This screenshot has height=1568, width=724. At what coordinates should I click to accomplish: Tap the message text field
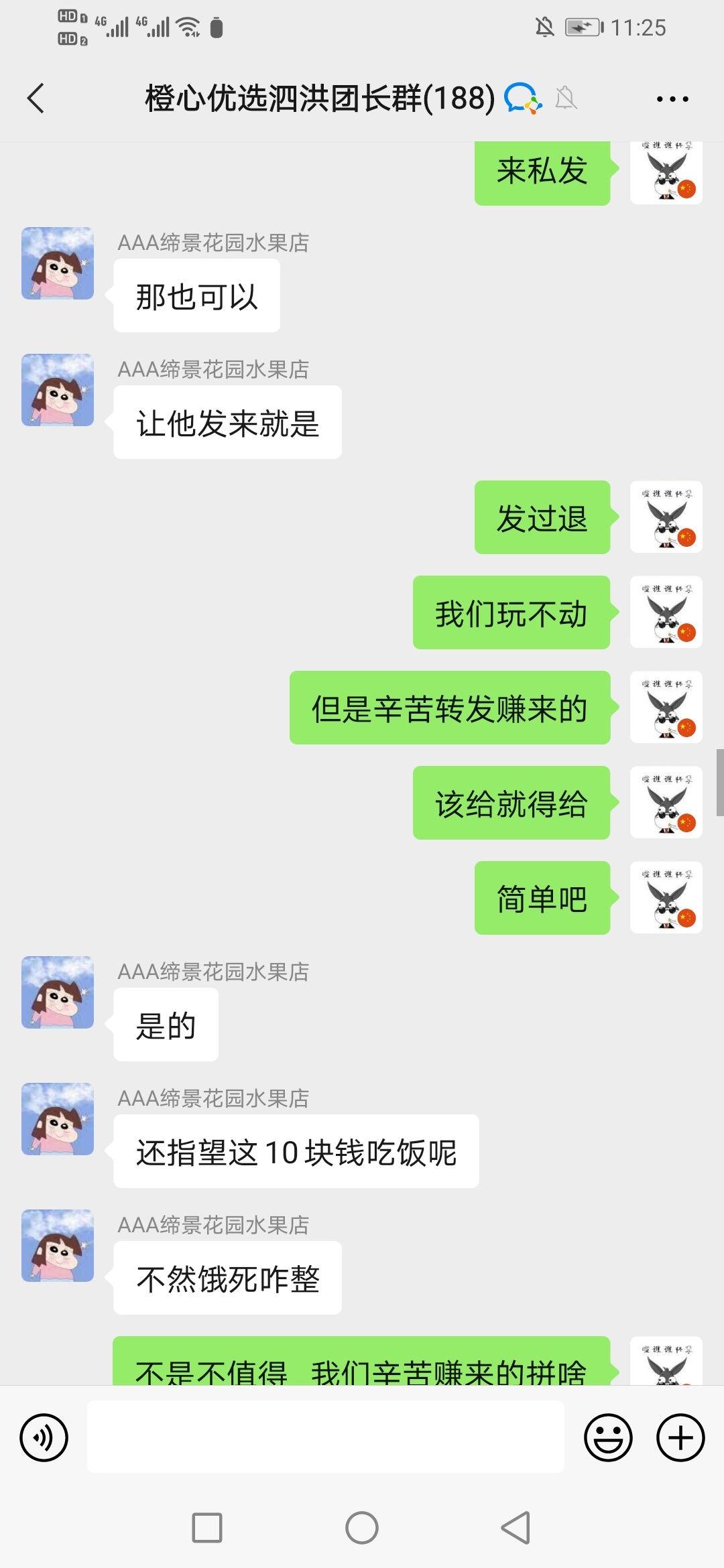pos(325,1436)
